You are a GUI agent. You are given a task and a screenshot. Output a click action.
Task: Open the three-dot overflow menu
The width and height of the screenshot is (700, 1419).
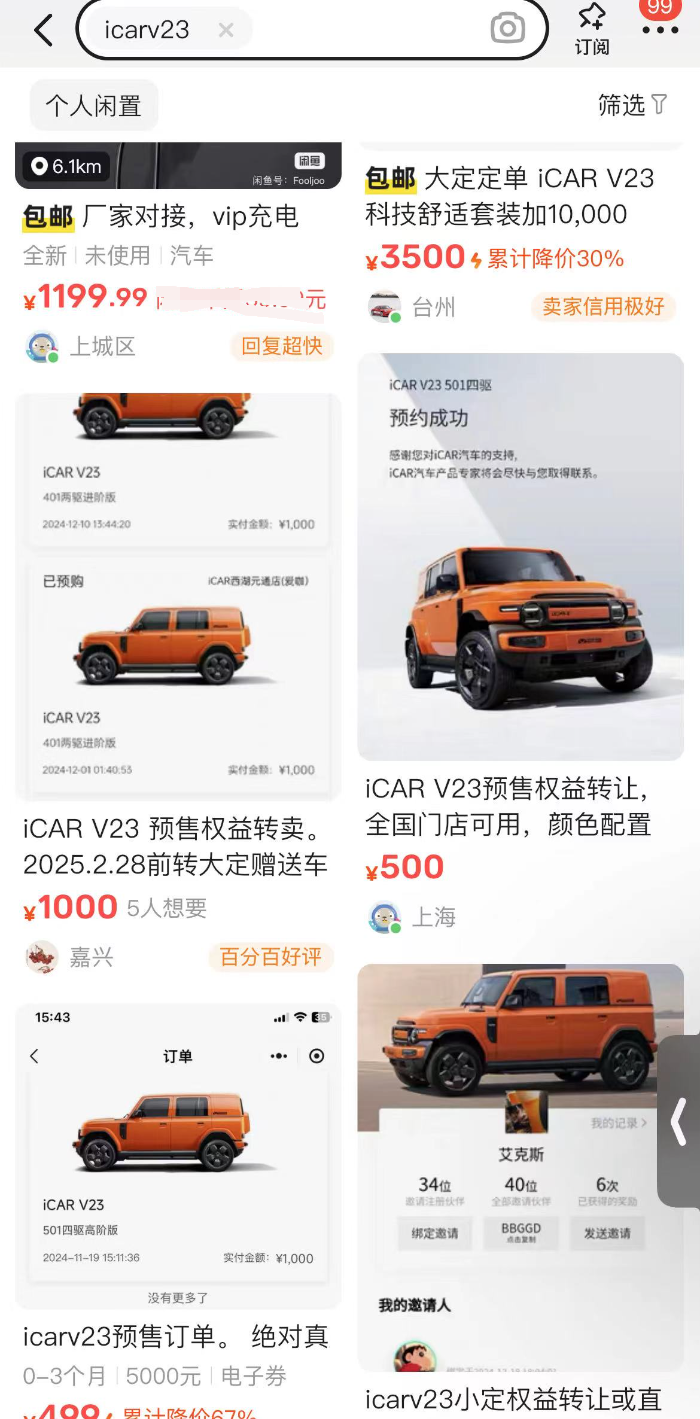point(660,30)
